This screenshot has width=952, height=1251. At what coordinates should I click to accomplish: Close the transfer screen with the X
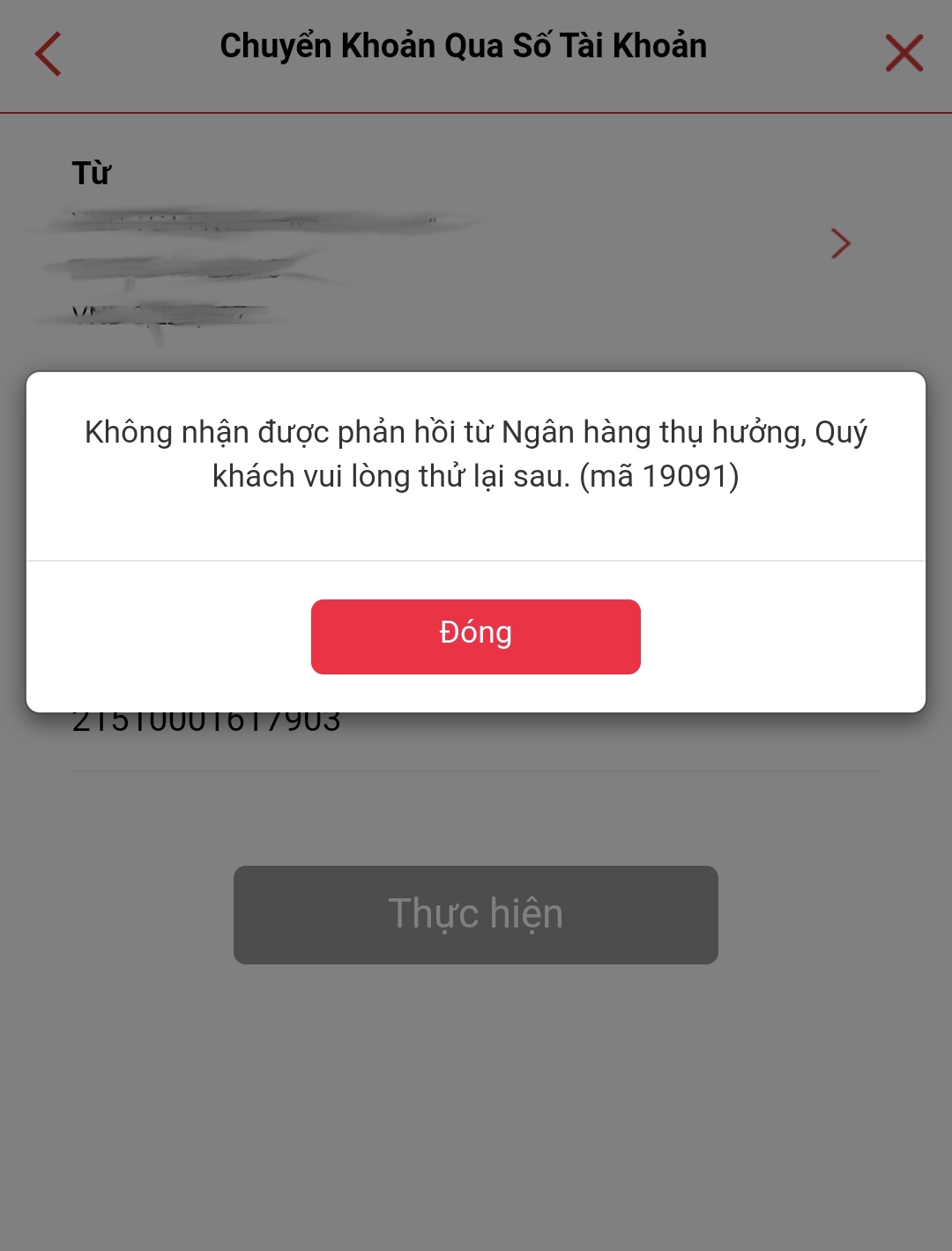tap(904, 53)
